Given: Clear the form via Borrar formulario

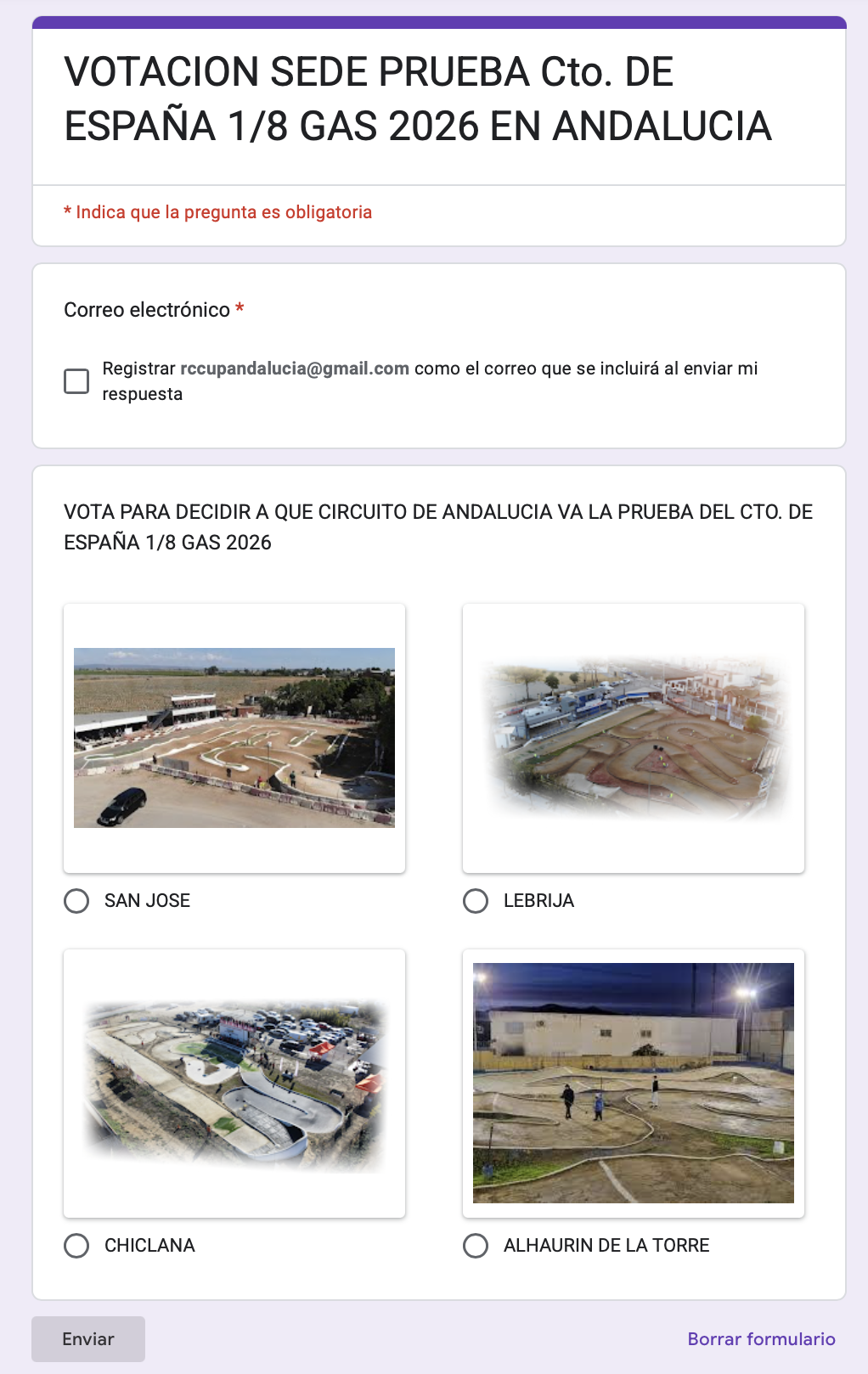Looking at the screenshot, I should point(761,1339).
